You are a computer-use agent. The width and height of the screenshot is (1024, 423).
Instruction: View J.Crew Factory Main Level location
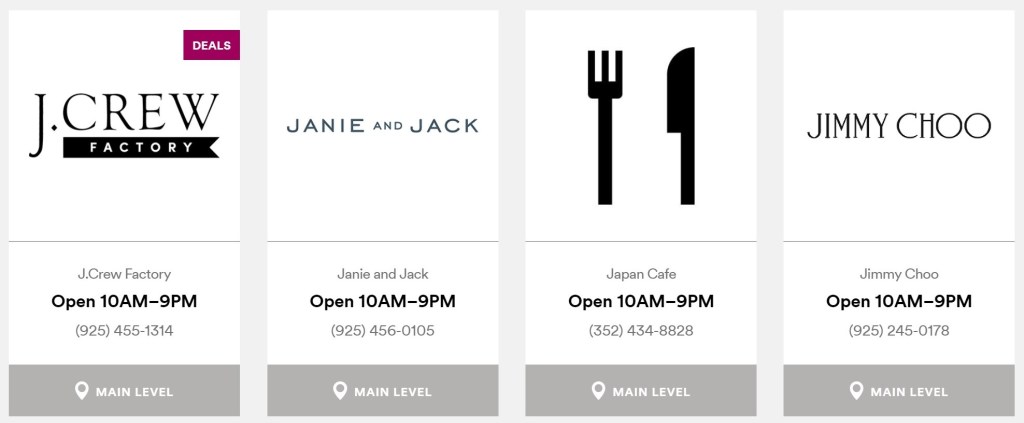(x=124, y=391)
